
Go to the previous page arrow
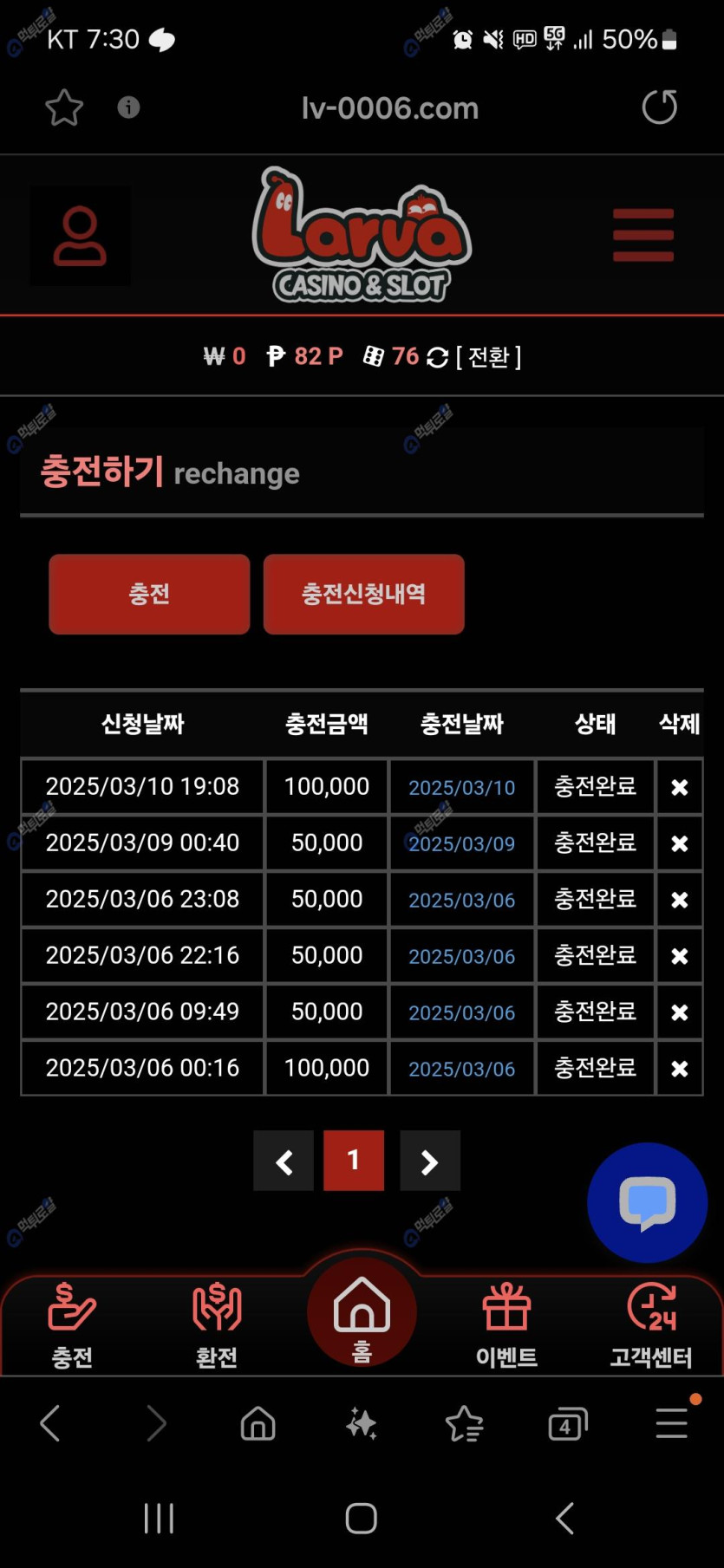pos(284,1161)
